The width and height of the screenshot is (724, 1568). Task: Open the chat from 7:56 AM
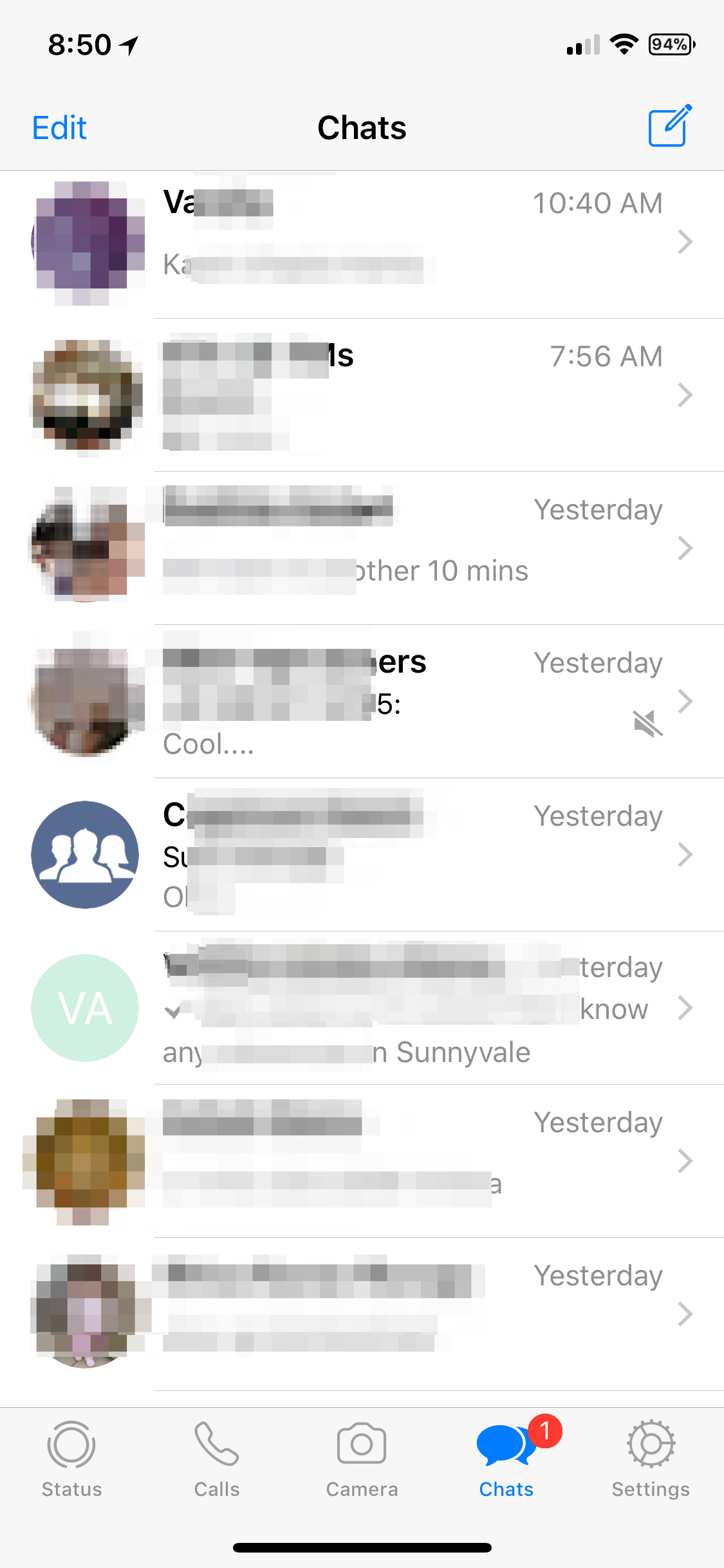point(362,395)
